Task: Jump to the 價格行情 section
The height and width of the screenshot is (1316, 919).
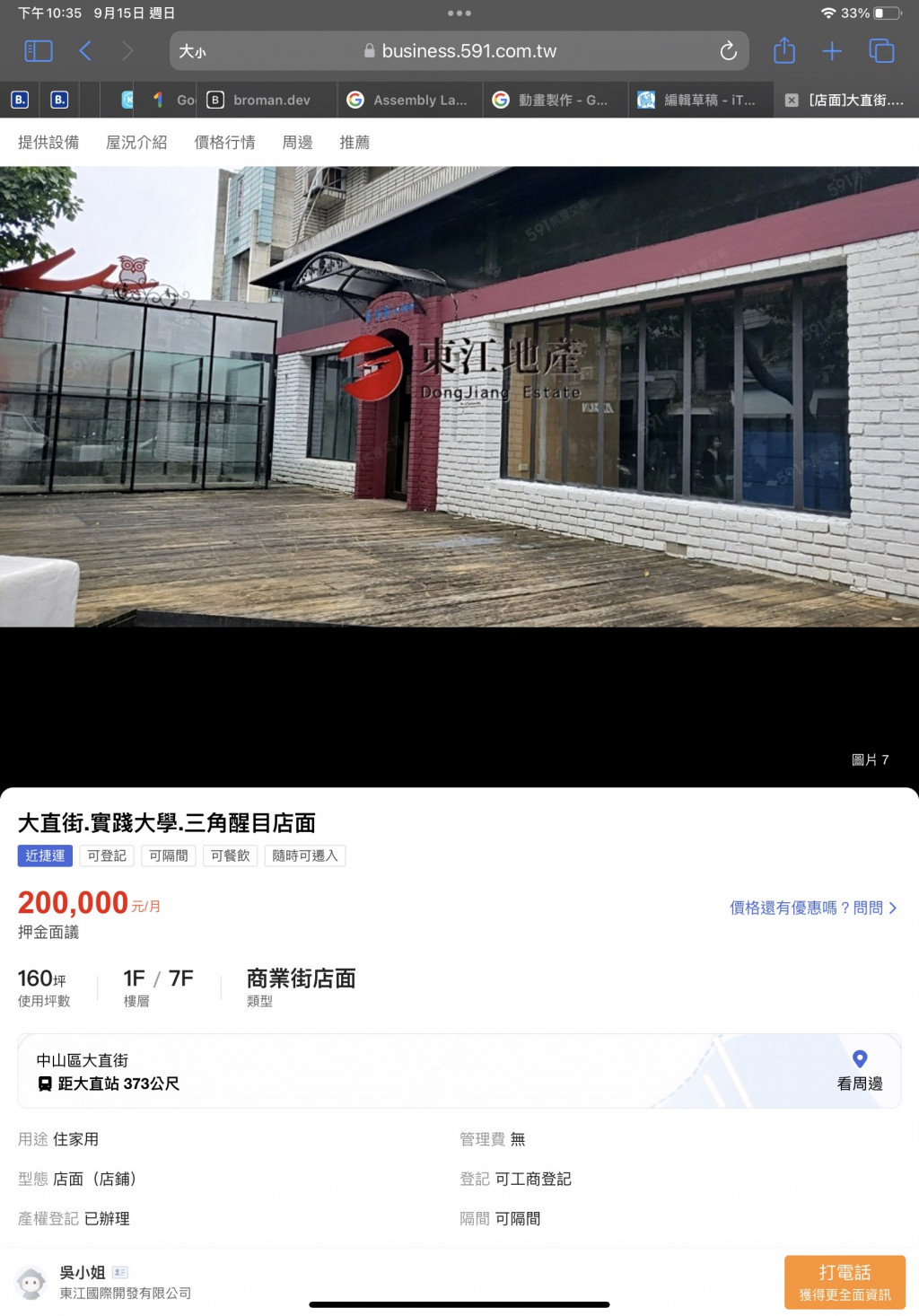Action: click(x=224, y=143)
